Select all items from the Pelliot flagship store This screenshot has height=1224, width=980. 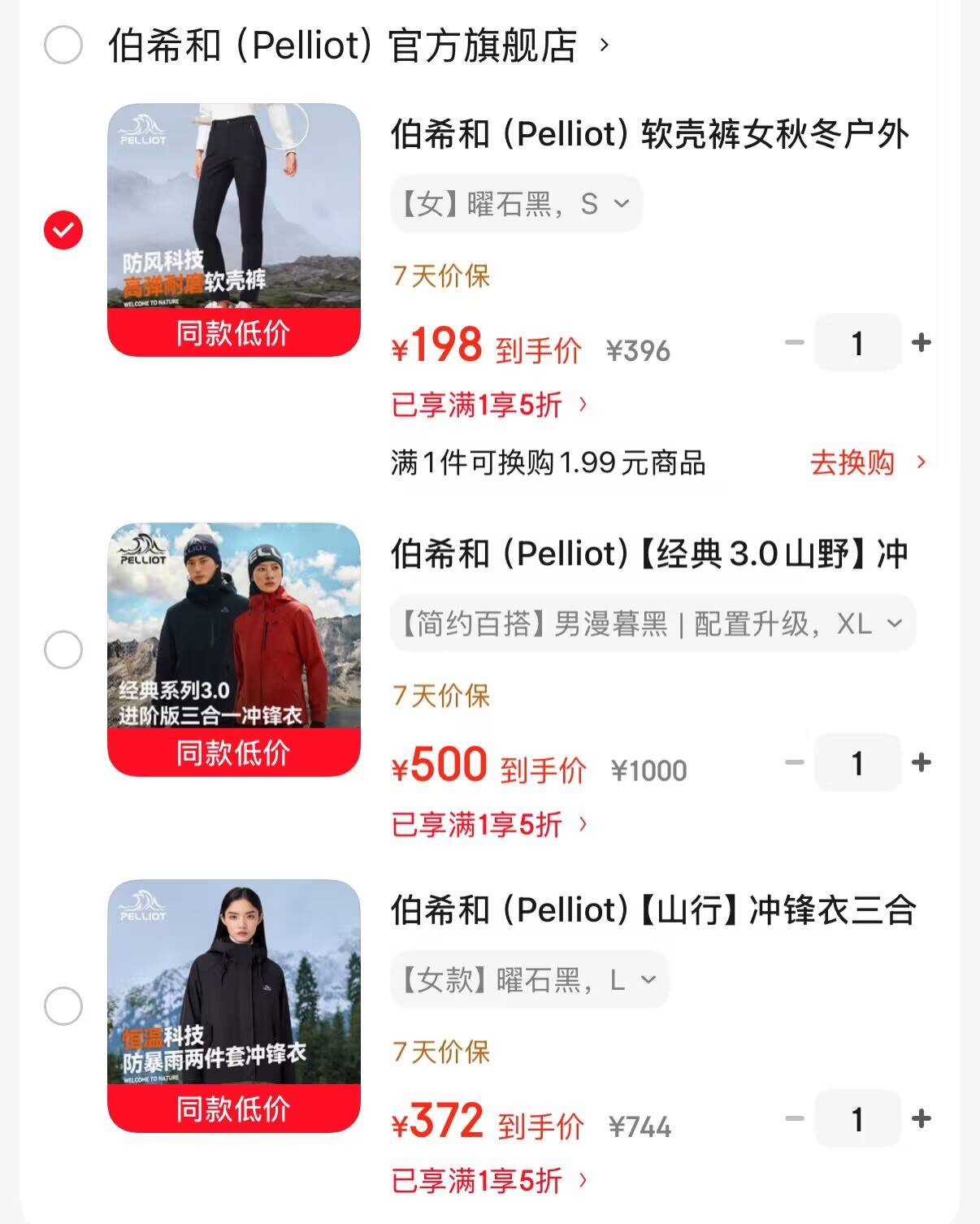coord(63,45)
